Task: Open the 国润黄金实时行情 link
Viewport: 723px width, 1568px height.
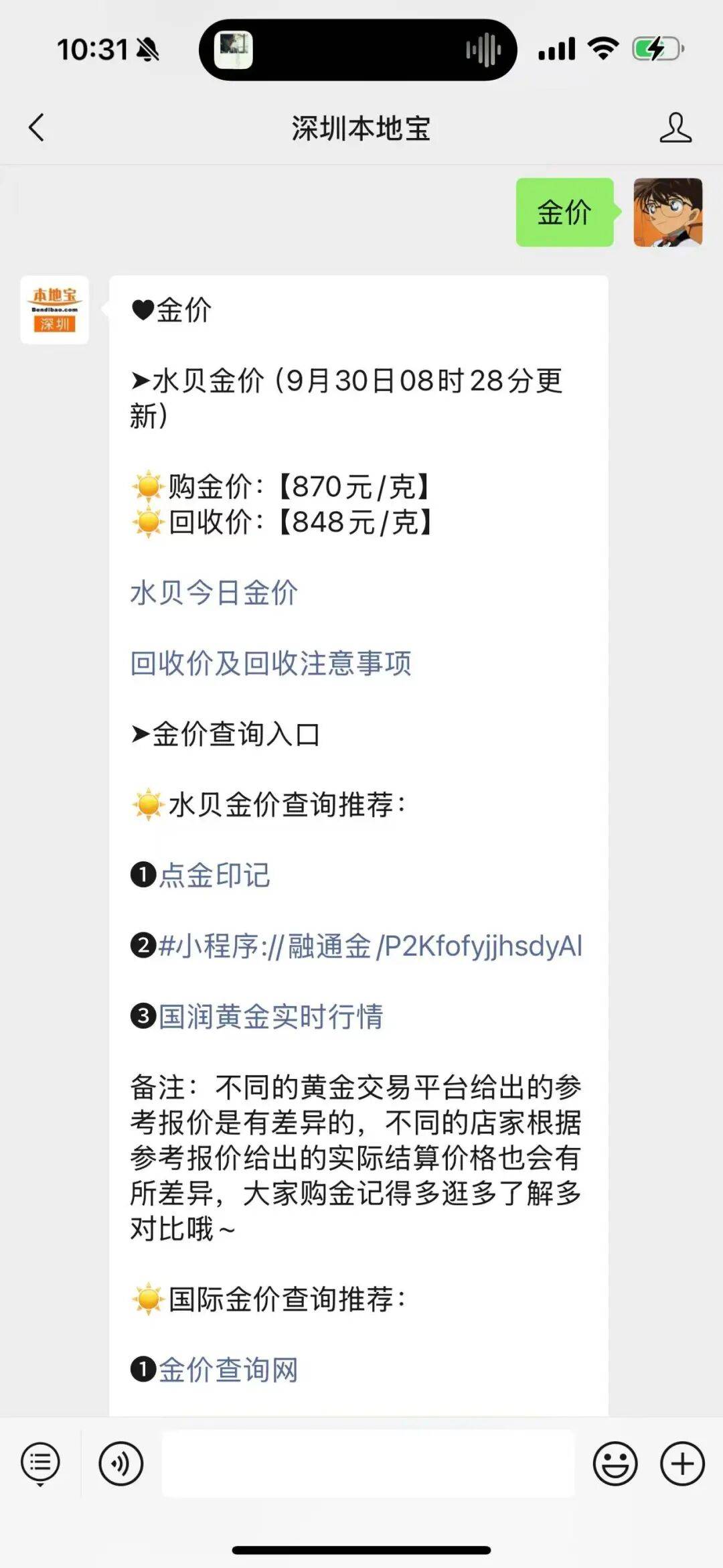Action: [x=270, y=1016]
